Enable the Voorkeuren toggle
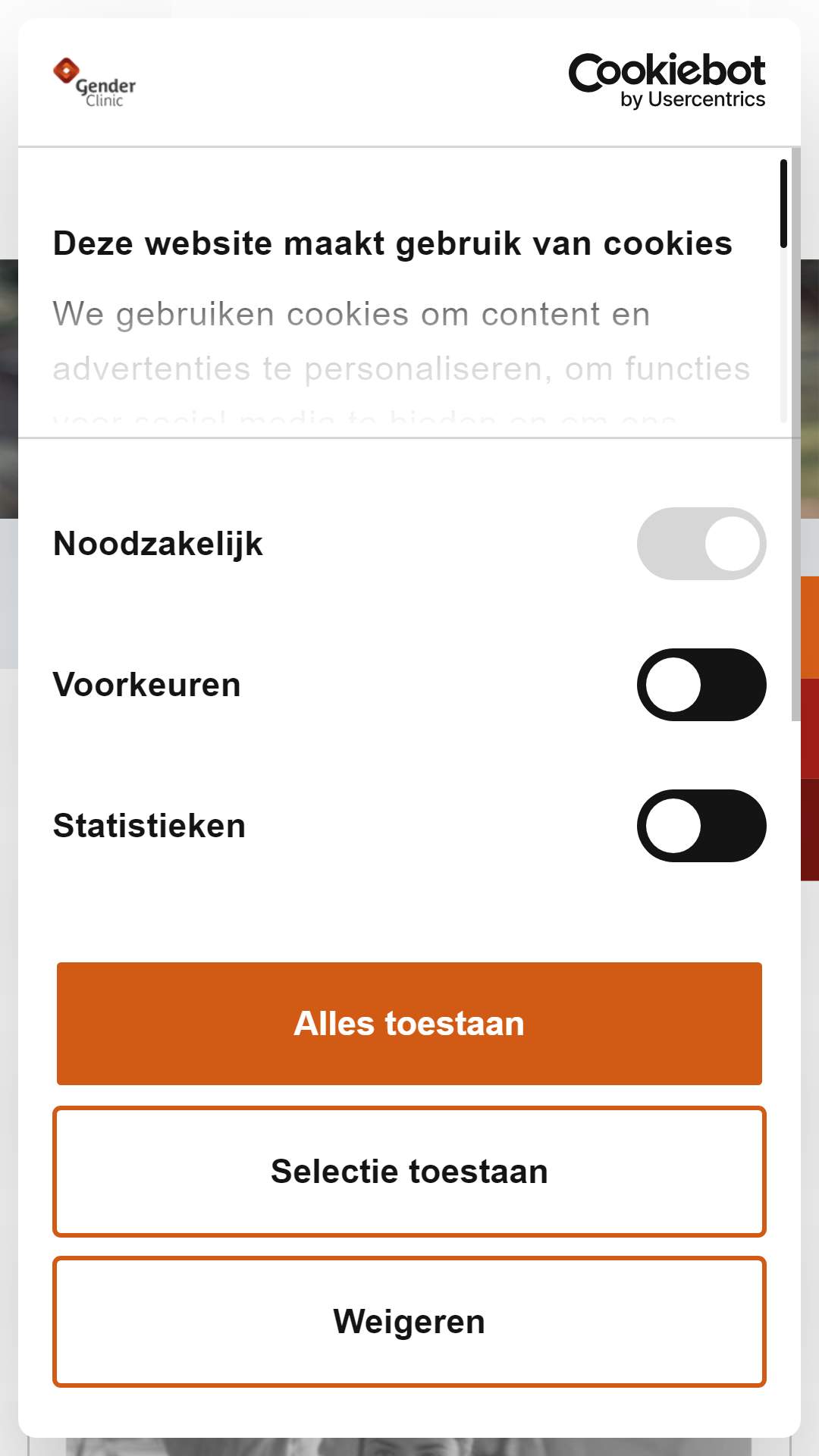This screenshot has height=1456, width=819. (x=701, y=685)
